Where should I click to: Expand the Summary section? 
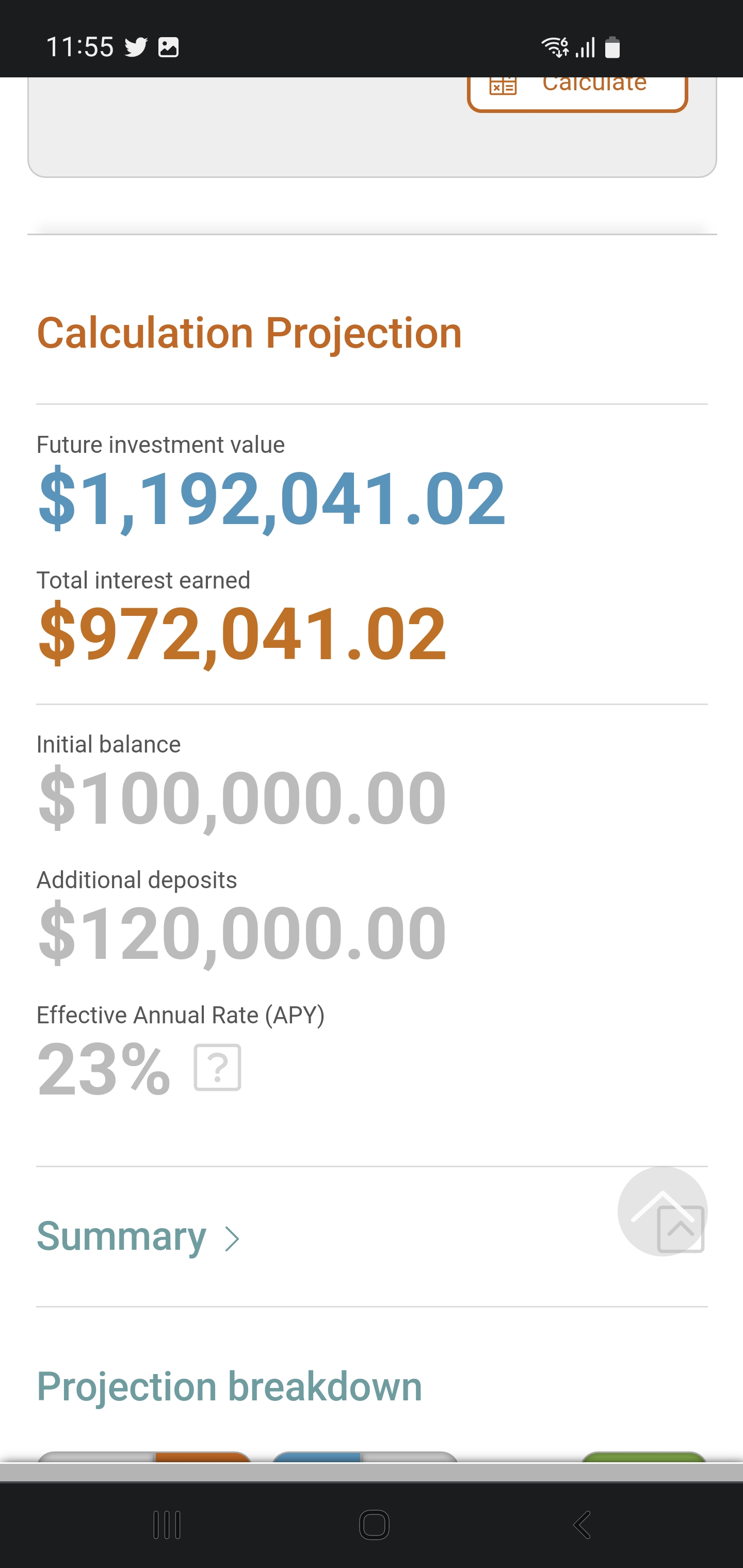pos(139,1237)
